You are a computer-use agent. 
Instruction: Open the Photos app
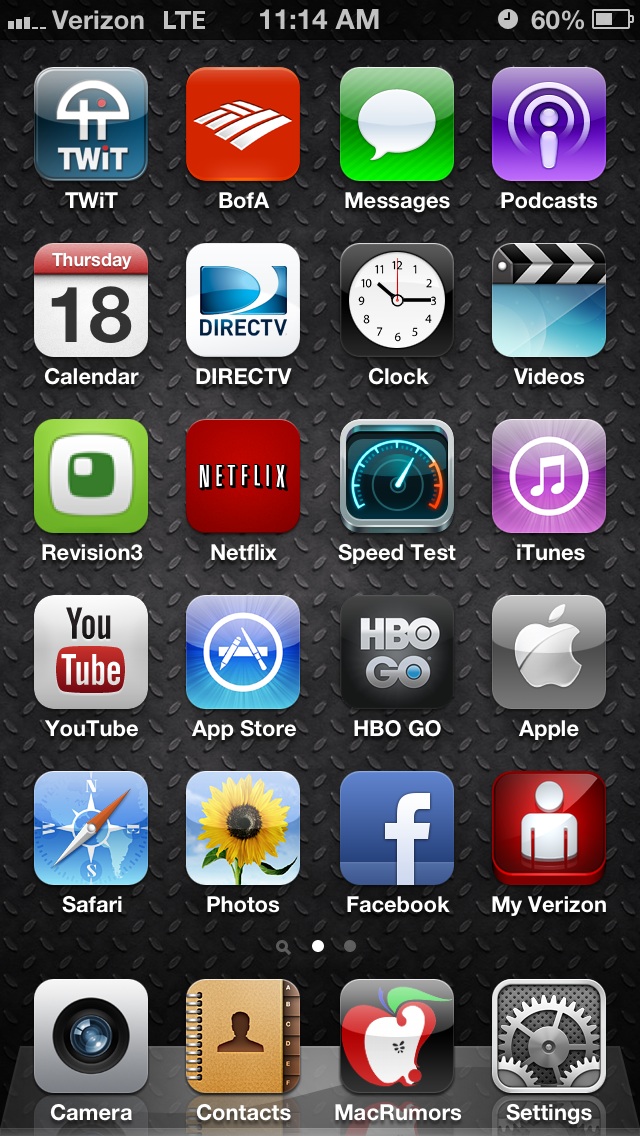243,828
